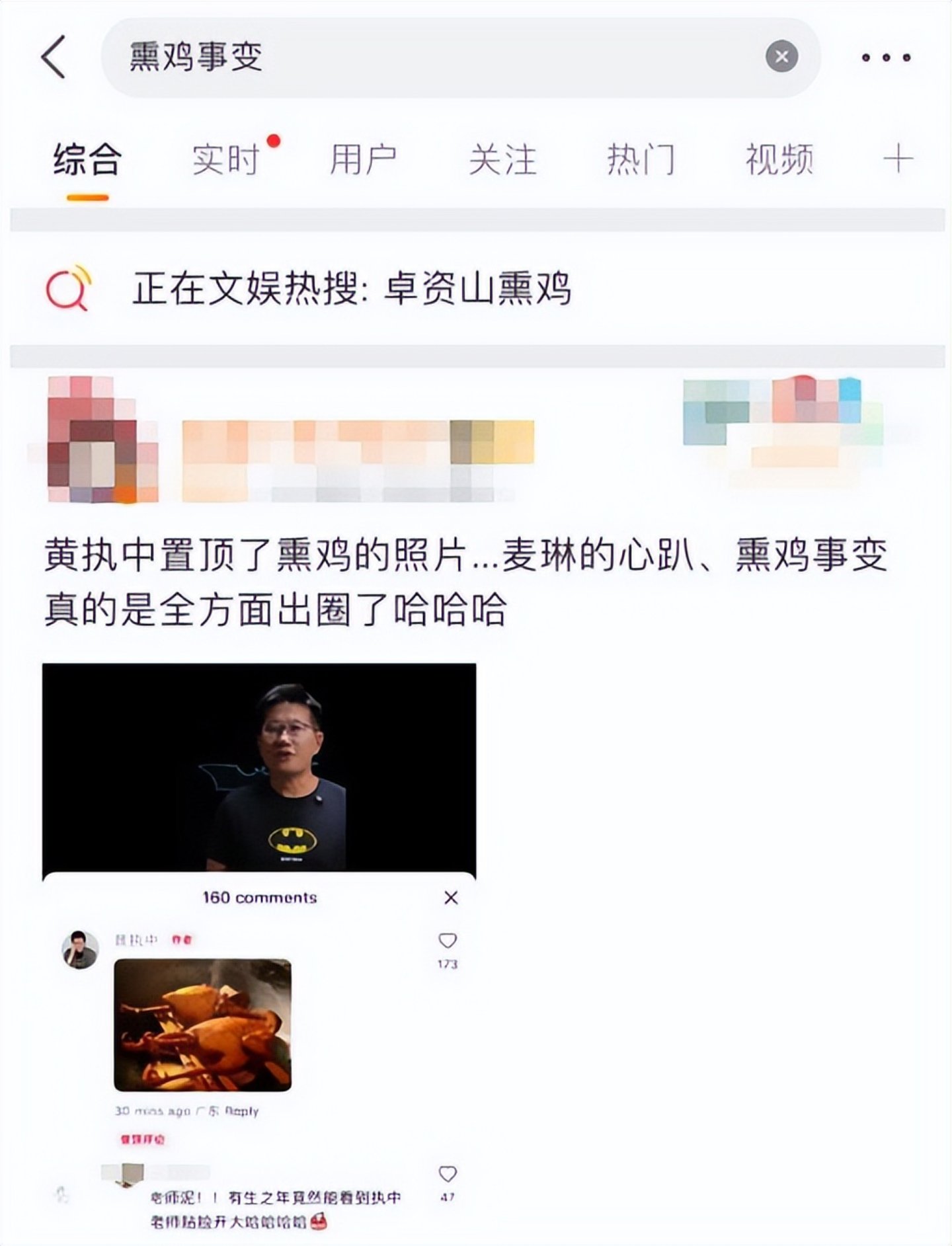952x1246 pixels.
Task: Add more tabs with the plus icon
Action: 898,160
